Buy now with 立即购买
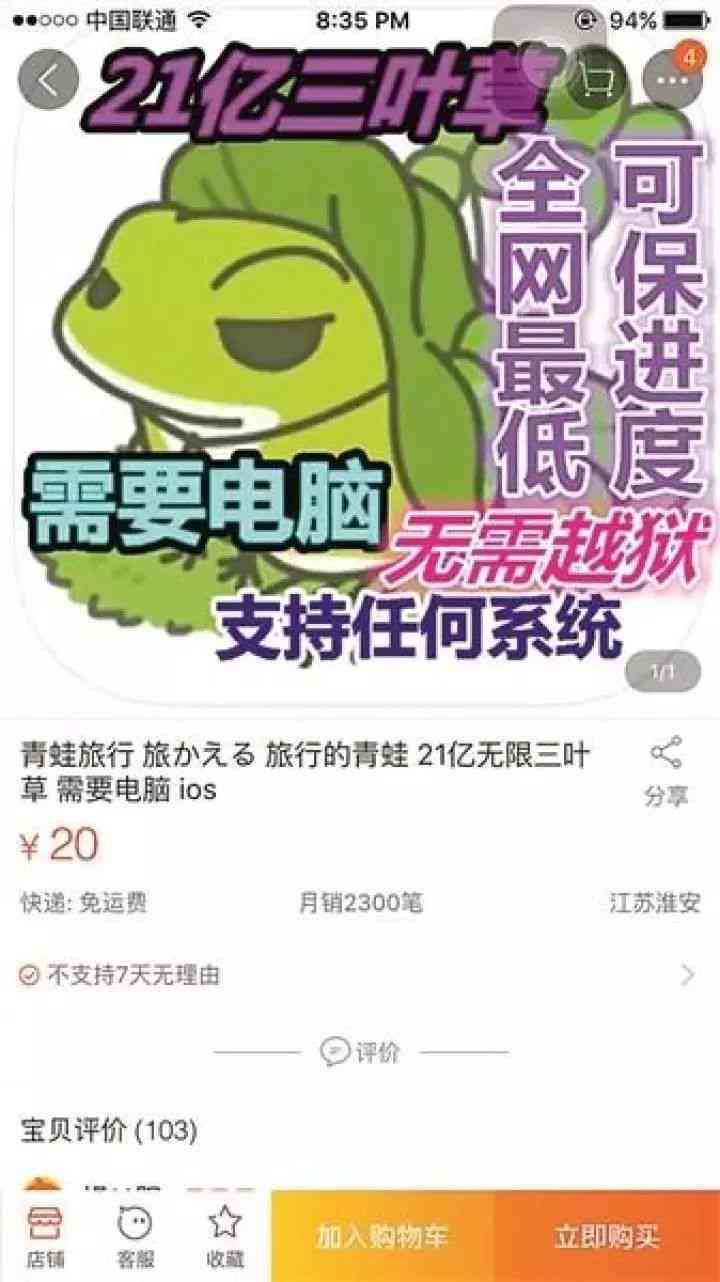 [x=607, y=1236]
